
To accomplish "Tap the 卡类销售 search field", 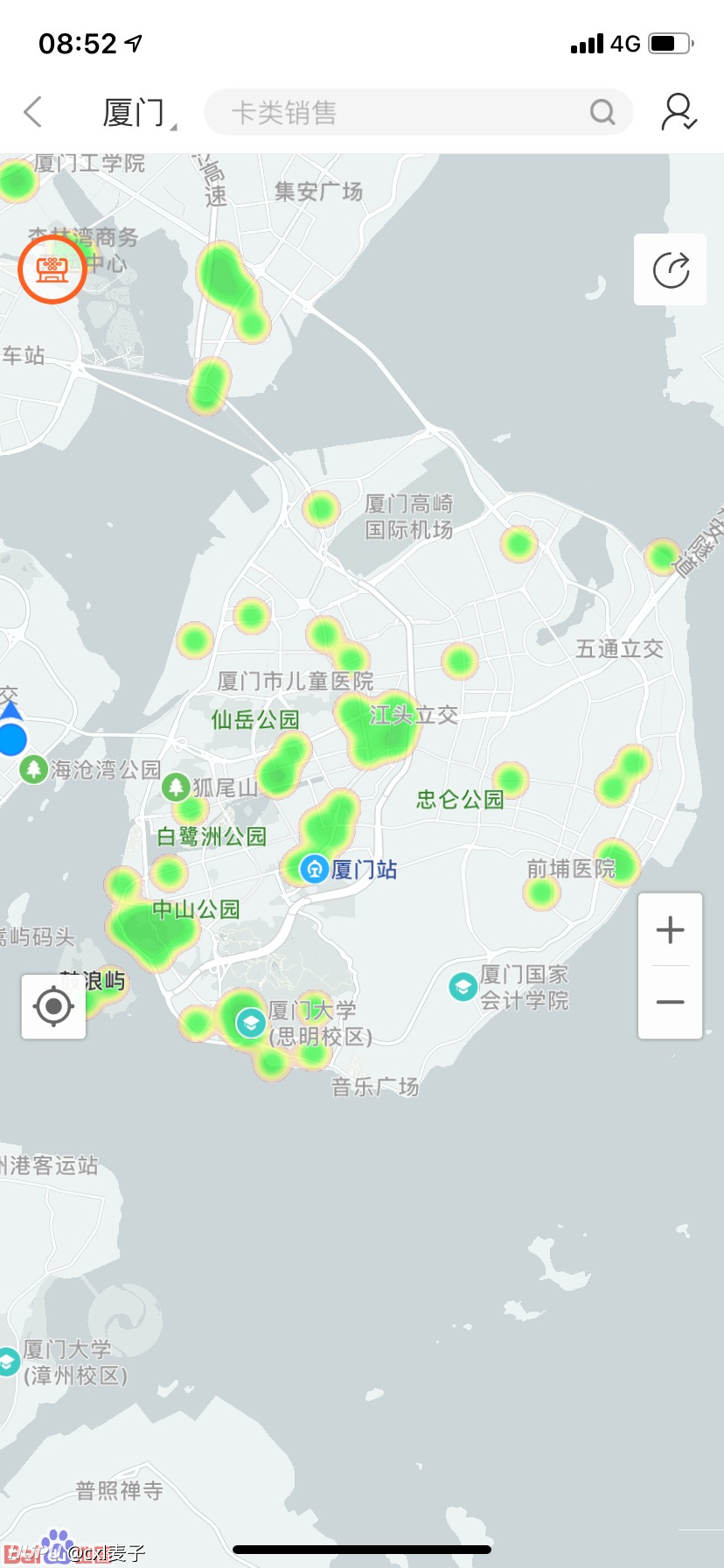I will (x=418, y=112).
